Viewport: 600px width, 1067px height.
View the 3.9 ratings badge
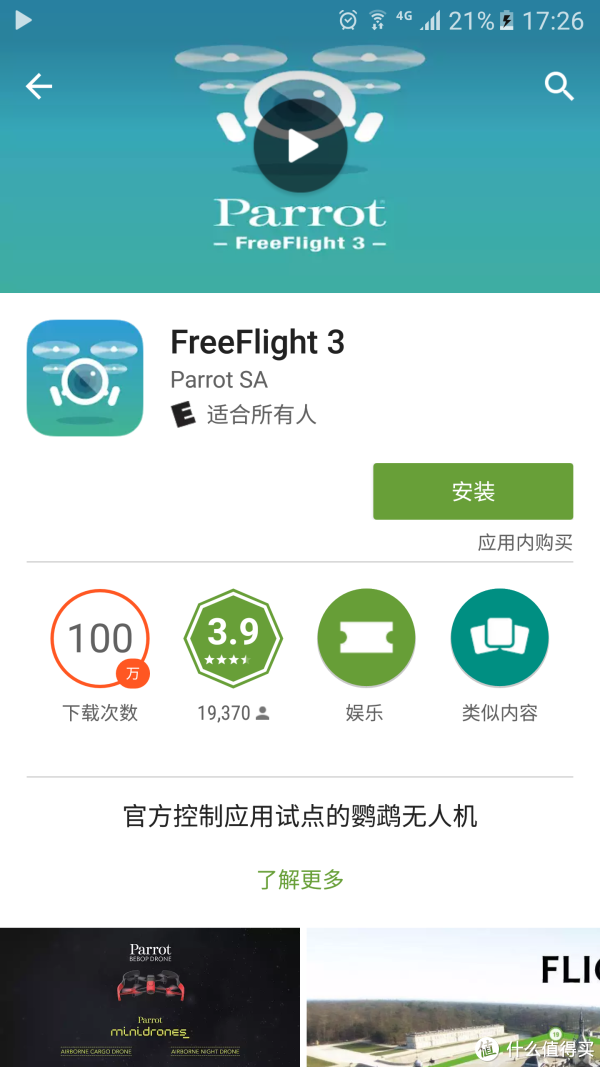(233, 638)
